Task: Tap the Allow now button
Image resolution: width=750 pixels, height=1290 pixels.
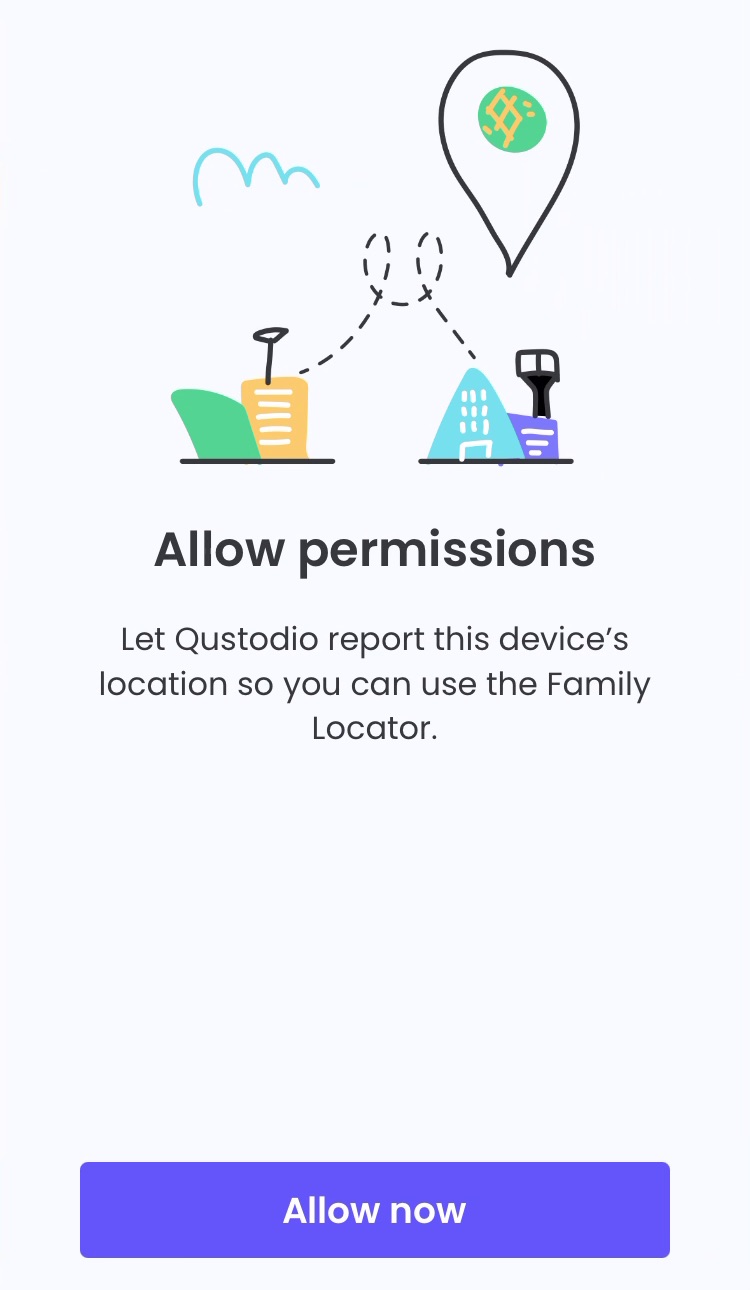Action: pyautogui.click(x=374, y=1209)
